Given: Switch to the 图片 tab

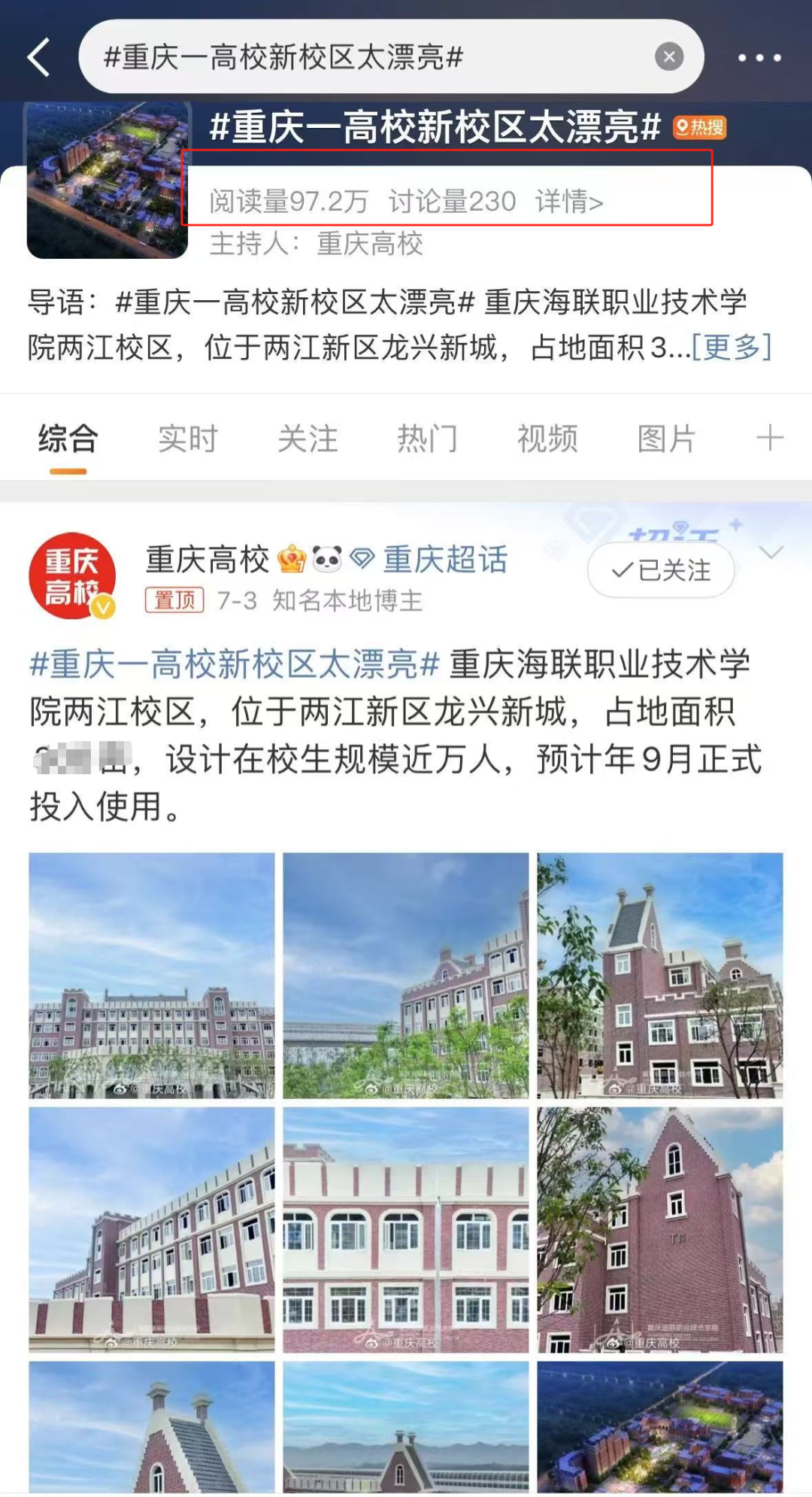Looking at the screenshot, I should click(666, 439).
